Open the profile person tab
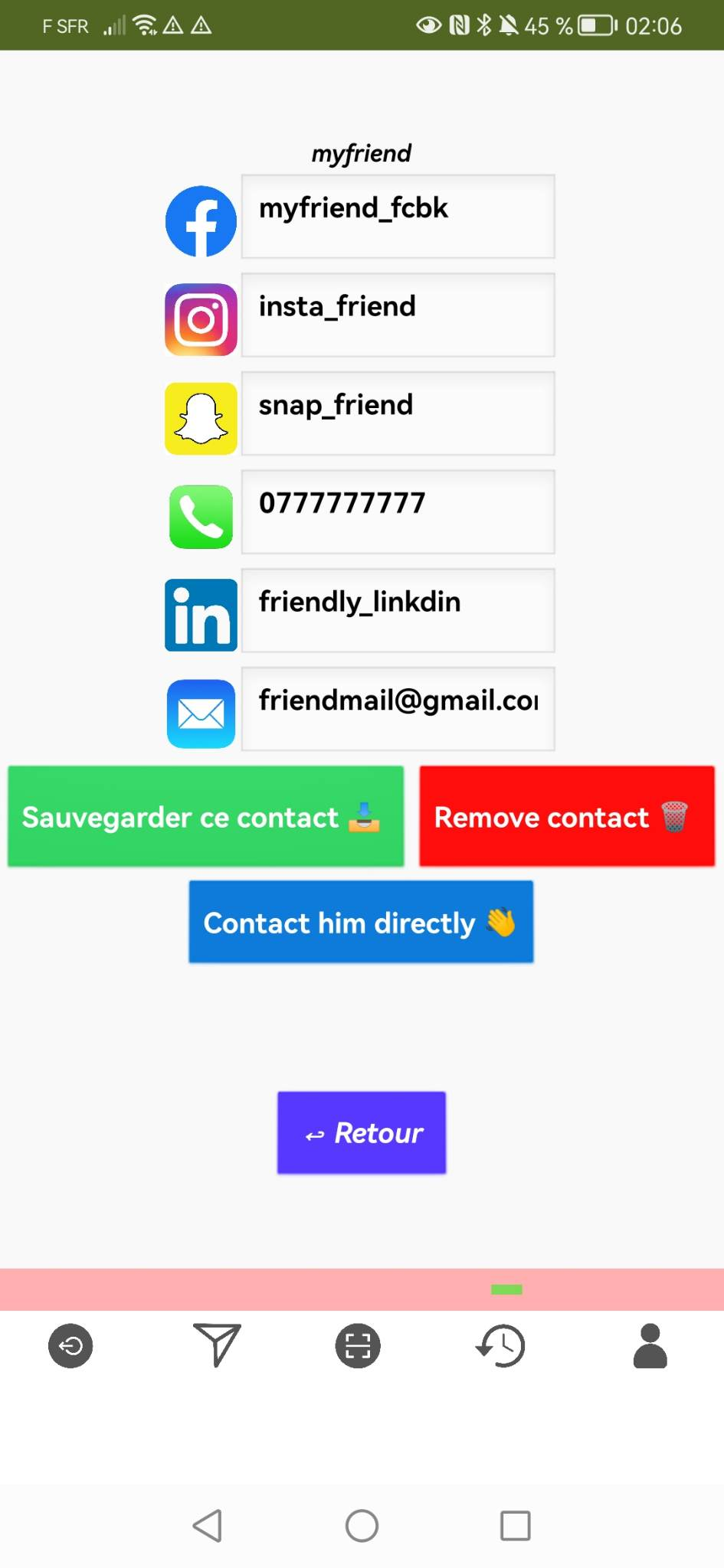Viewport: 724px width, 1568px height. coord(650,1345)
